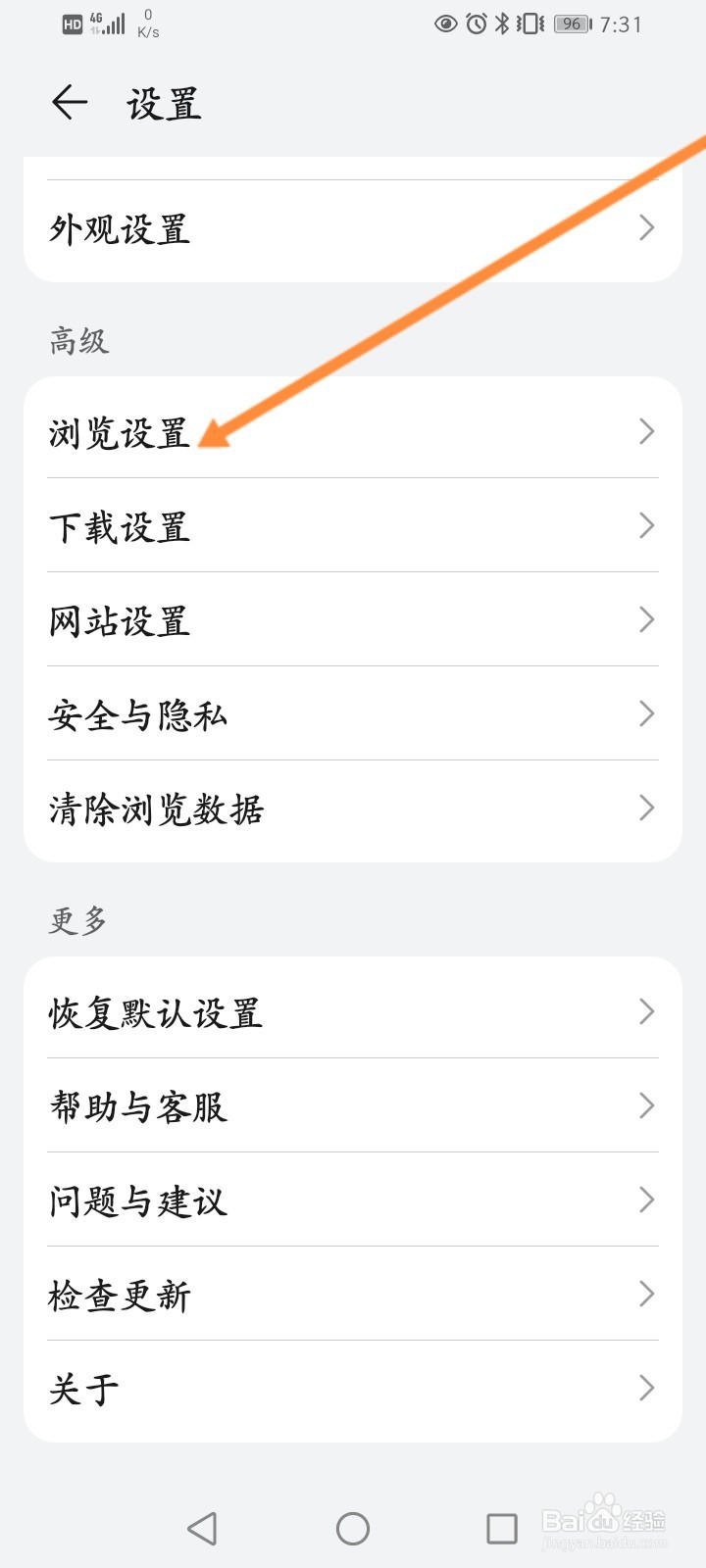This screenshot has width=706, height=1568.
Task: Tap the recent apps square navigation button
Action: tap(502, 1527)
